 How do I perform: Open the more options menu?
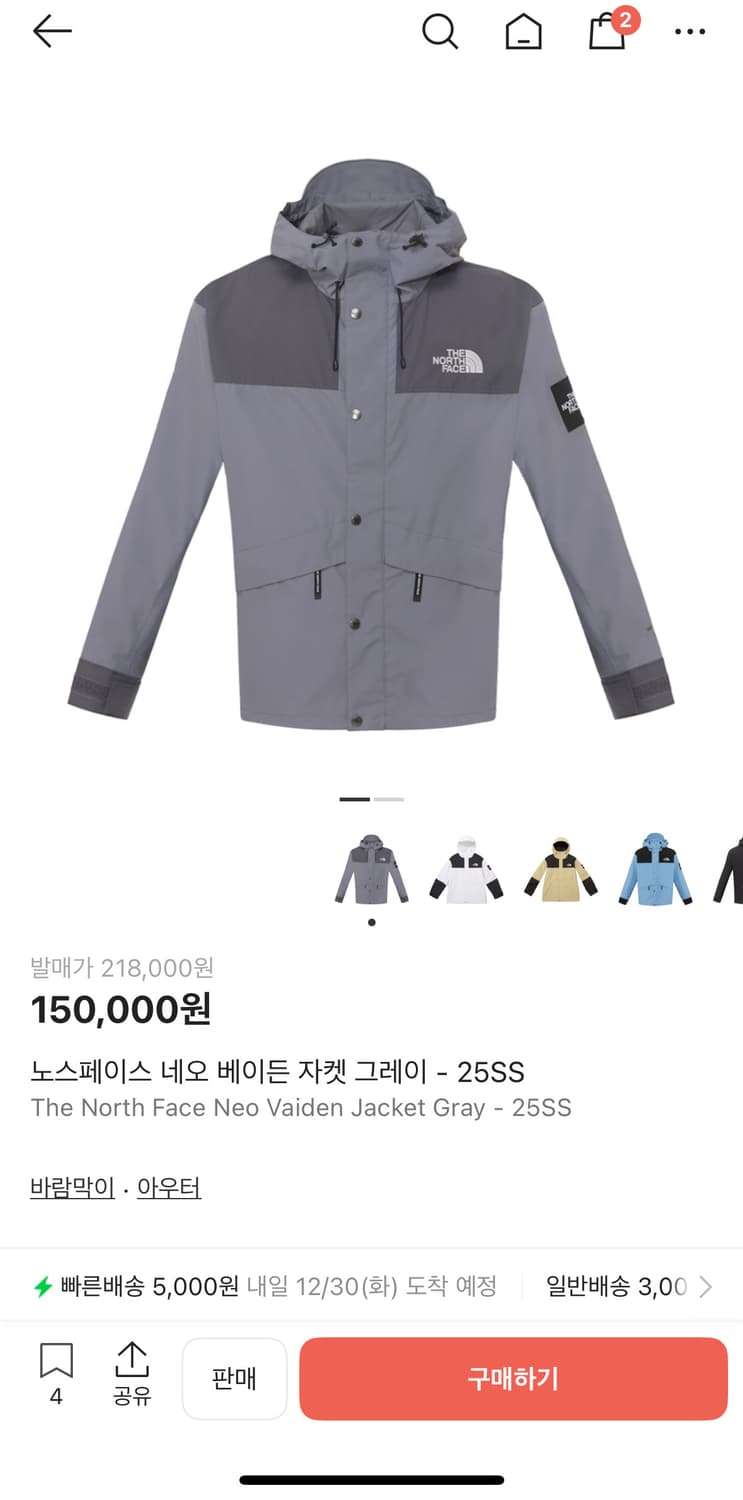(x=690, y=31)
